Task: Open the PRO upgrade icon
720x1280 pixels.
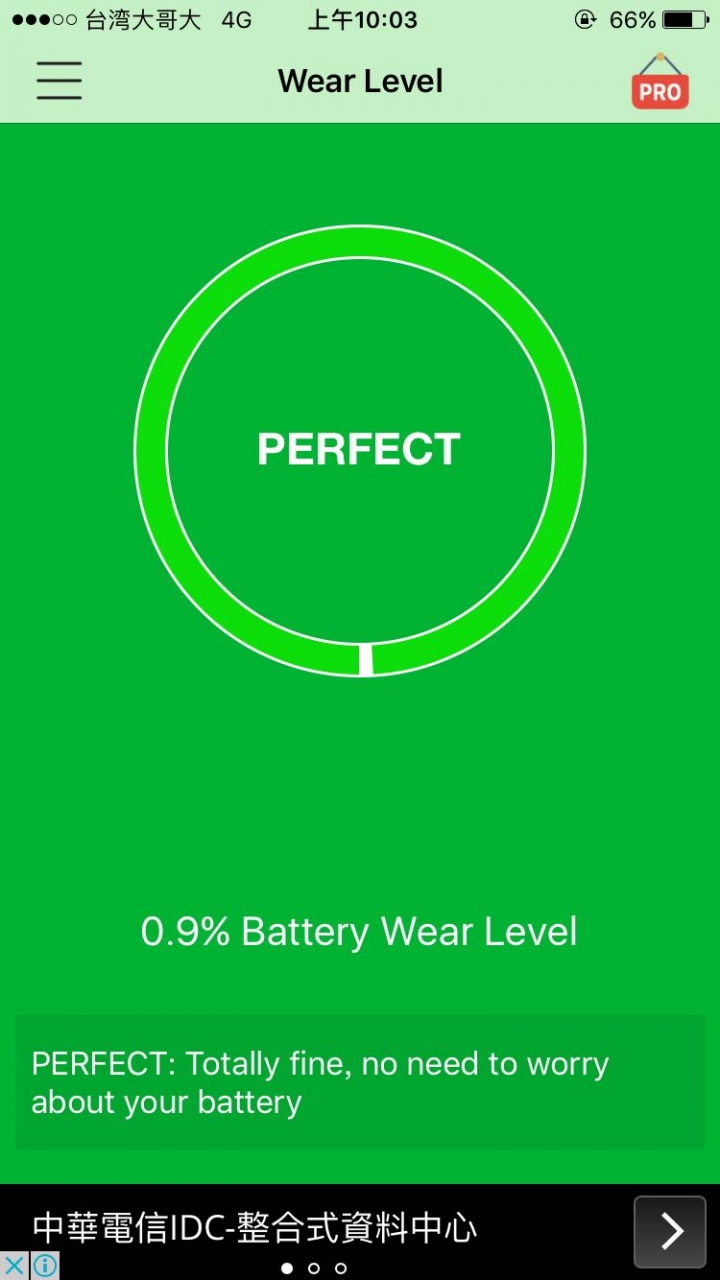Action: tap(660, 81)
